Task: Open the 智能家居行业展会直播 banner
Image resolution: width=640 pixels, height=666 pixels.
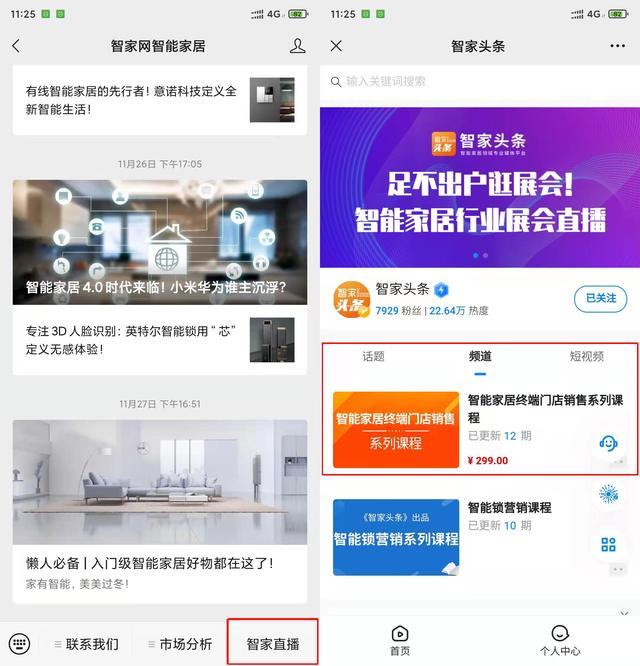Action: [x=480, y=187]
